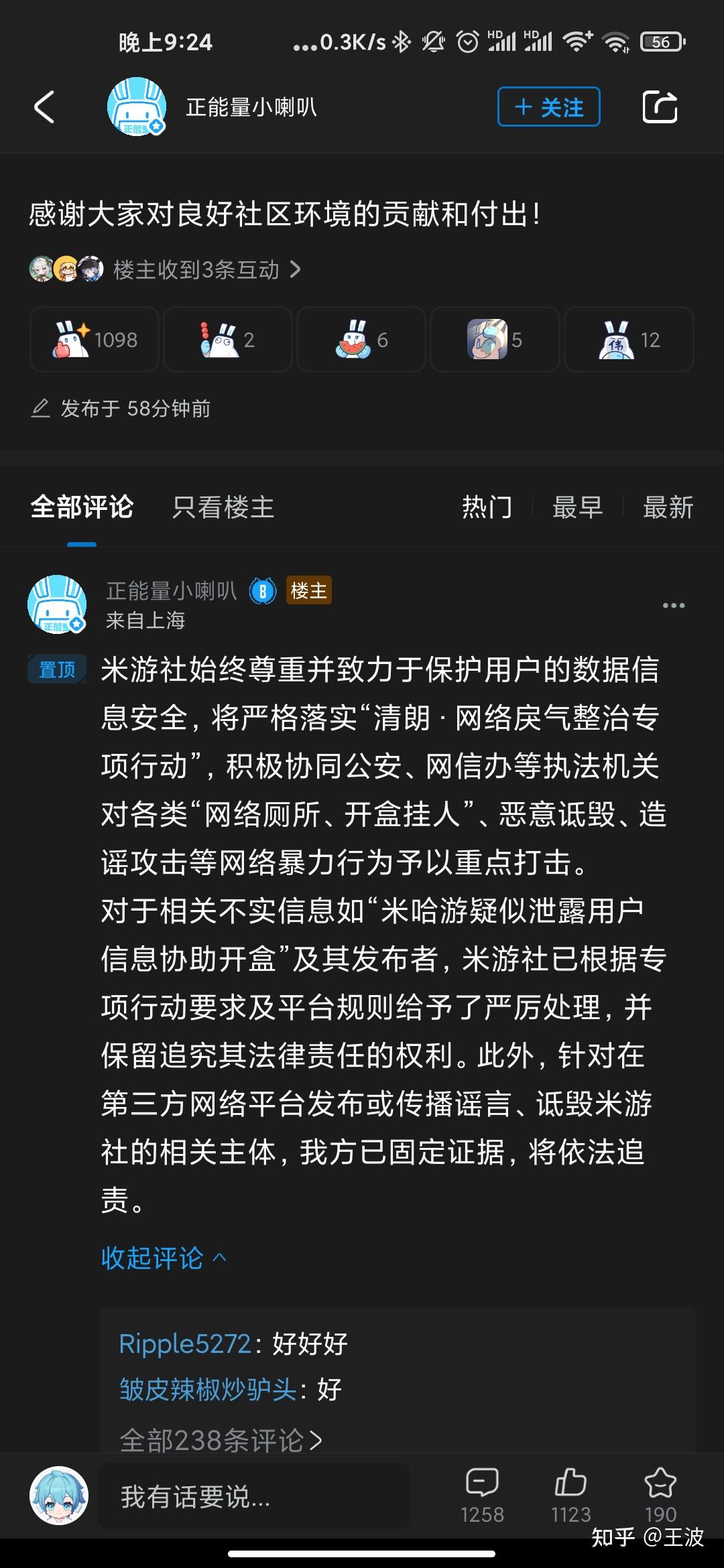React with the 1098-count heart rabbit sticker

point(95,340)
